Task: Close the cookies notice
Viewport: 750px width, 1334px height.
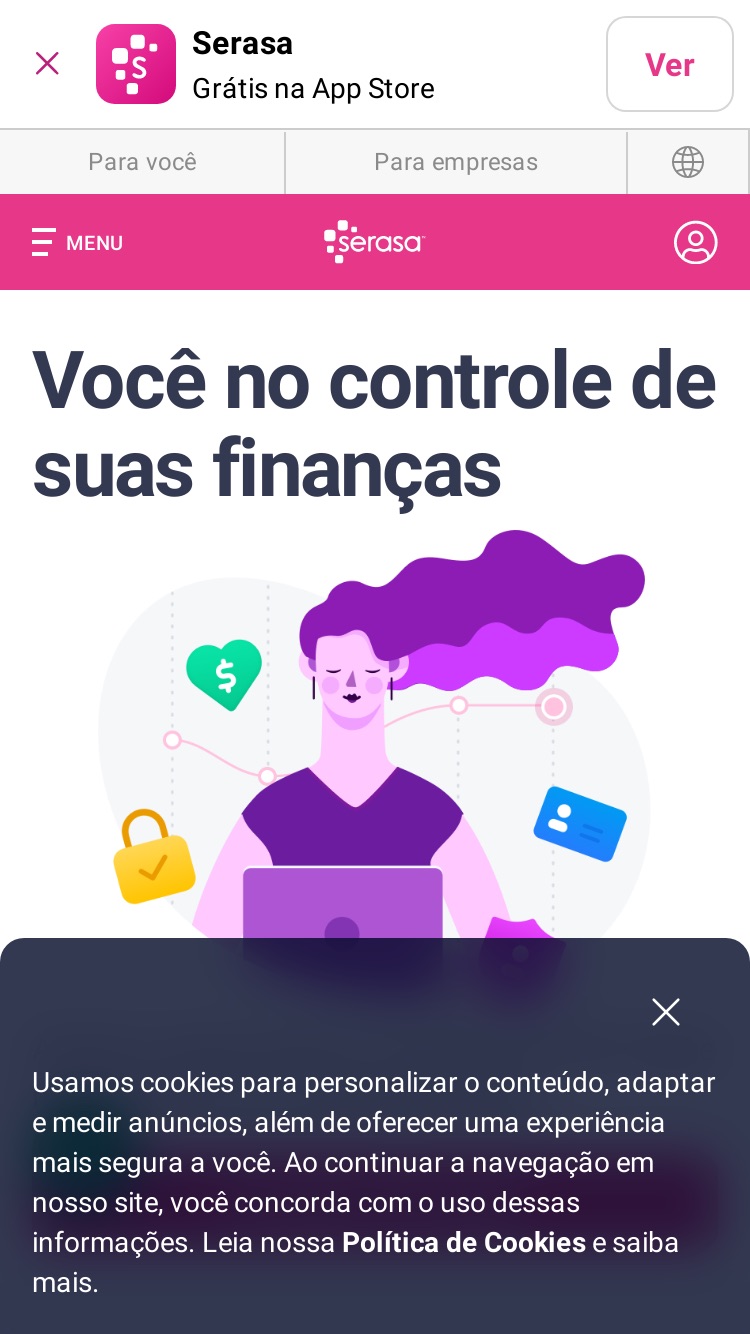Action: [666, 1012]
